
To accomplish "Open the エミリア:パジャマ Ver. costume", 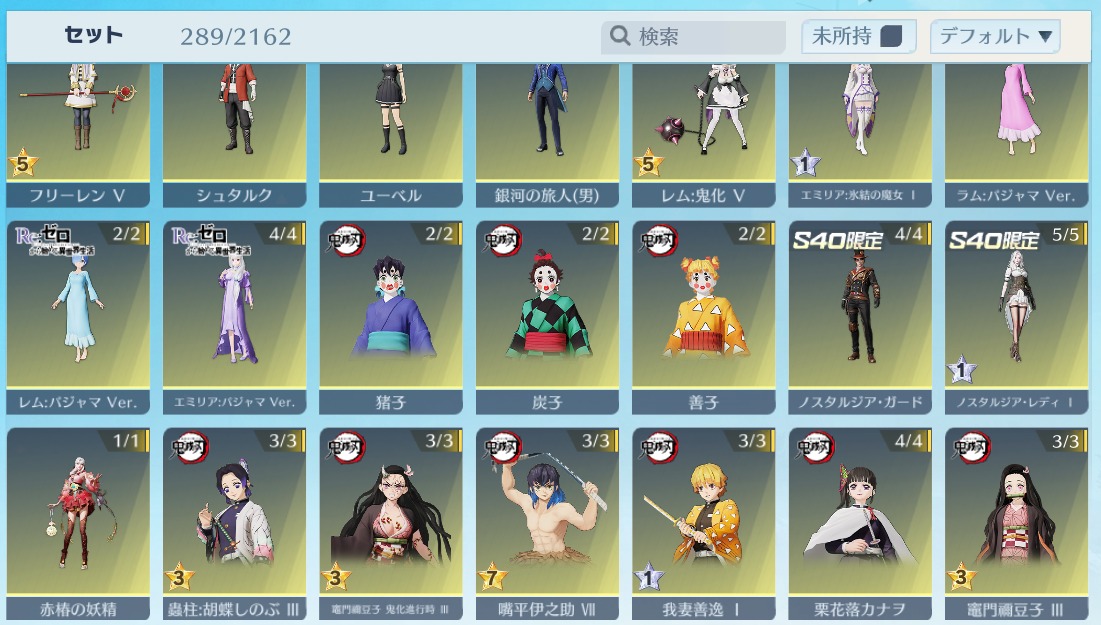I will [234, 315].
